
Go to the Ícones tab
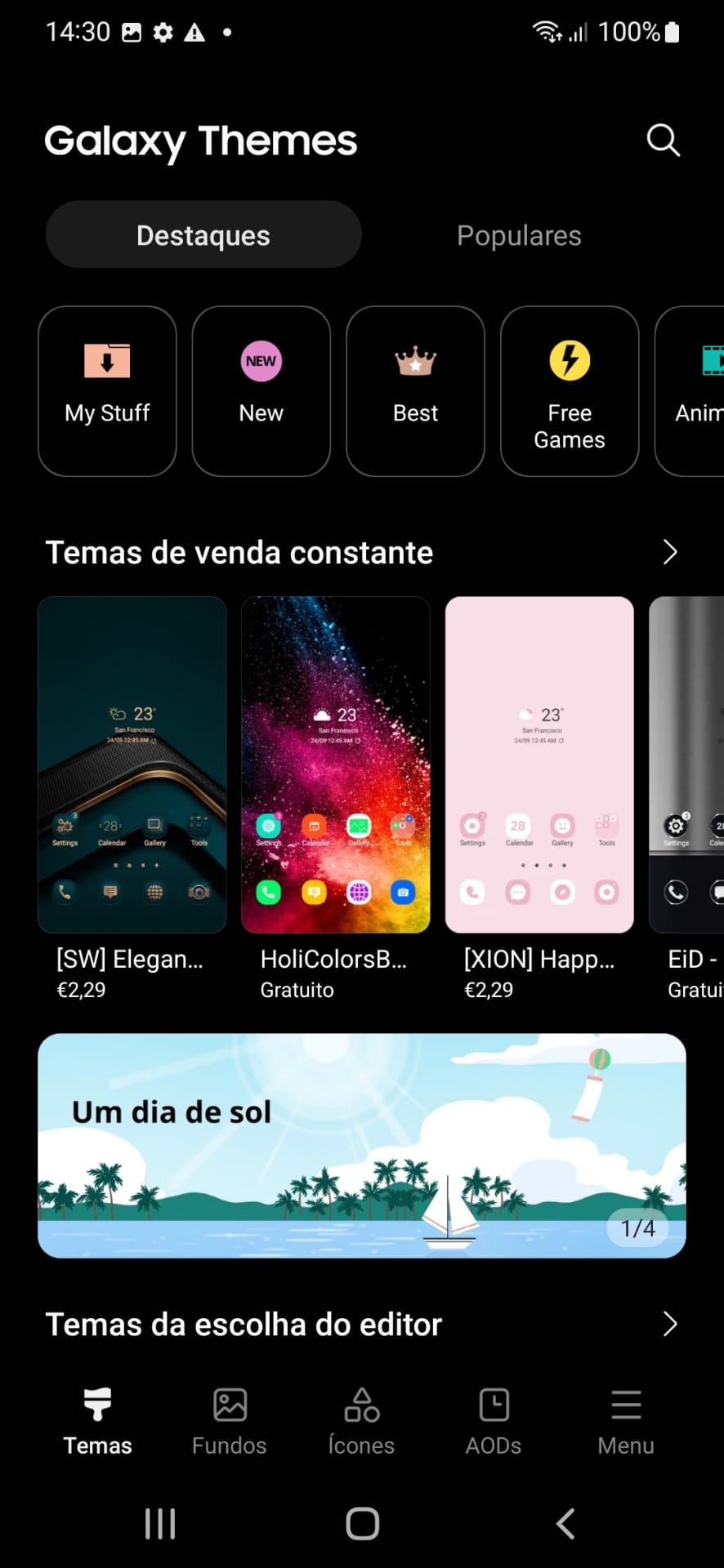(361, 1421)
